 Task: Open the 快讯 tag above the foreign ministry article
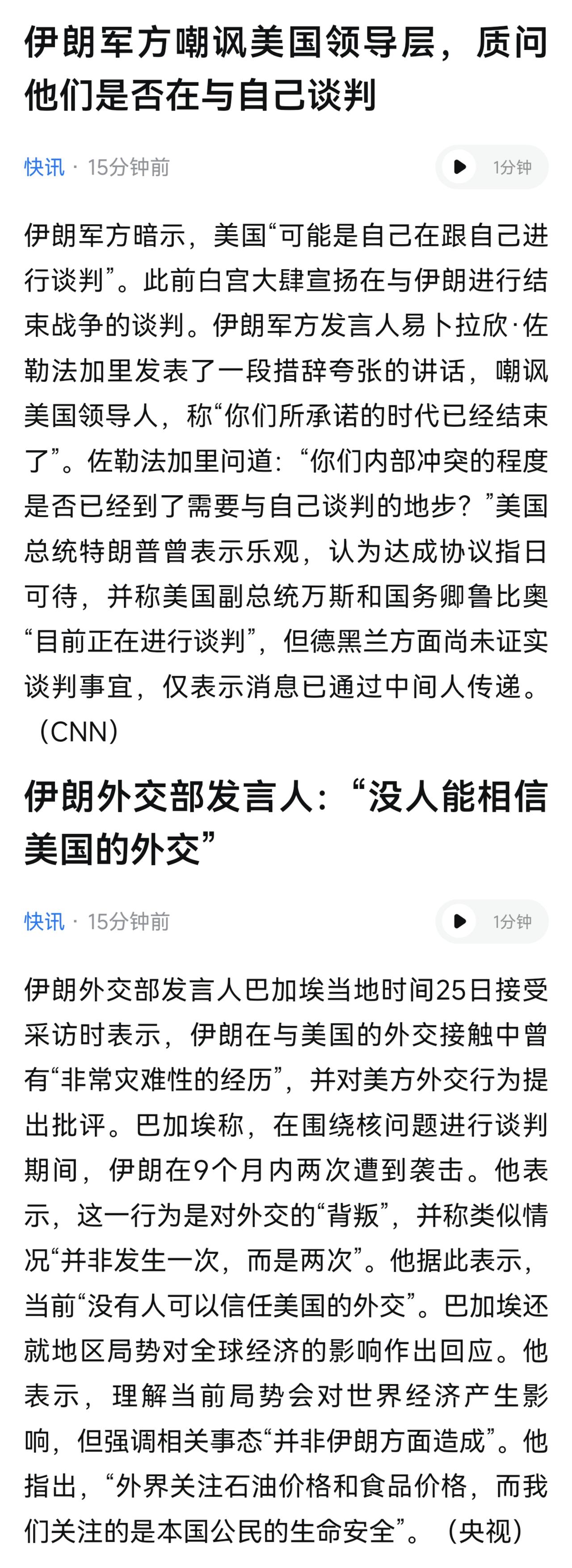pyautogui.click(x=43, y=922)
